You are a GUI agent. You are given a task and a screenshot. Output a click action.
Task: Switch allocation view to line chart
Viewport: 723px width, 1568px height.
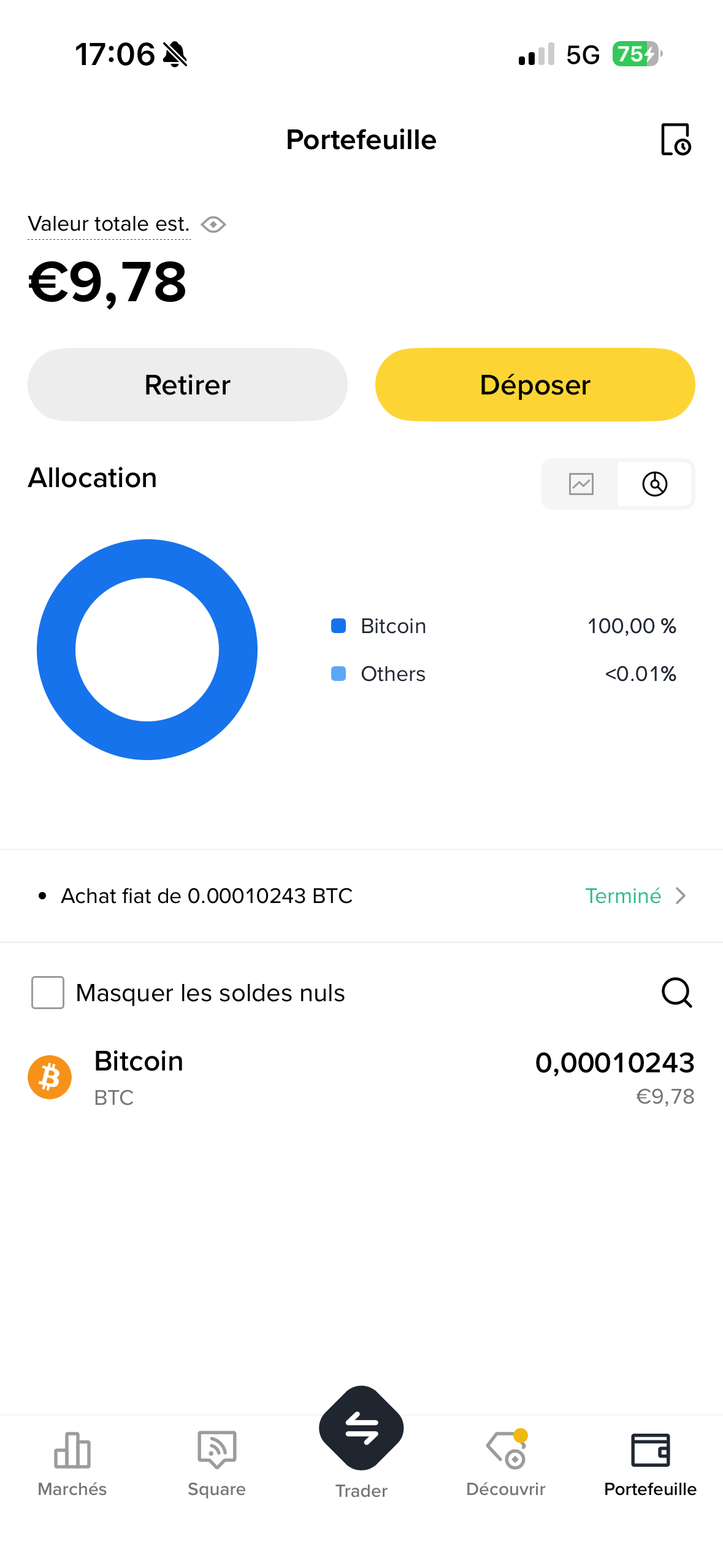pos(581,484)
